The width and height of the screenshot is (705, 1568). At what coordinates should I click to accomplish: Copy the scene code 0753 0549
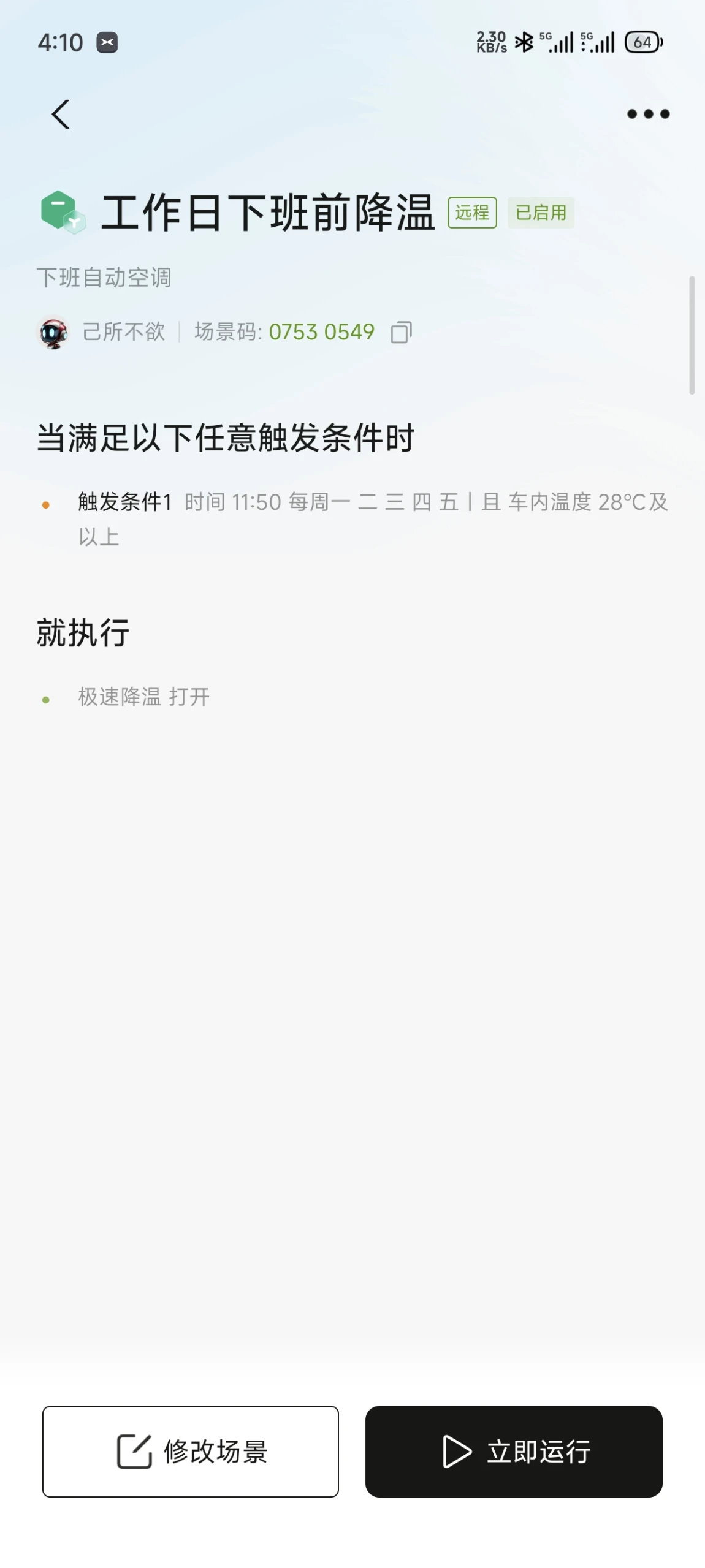pos(402,332)
